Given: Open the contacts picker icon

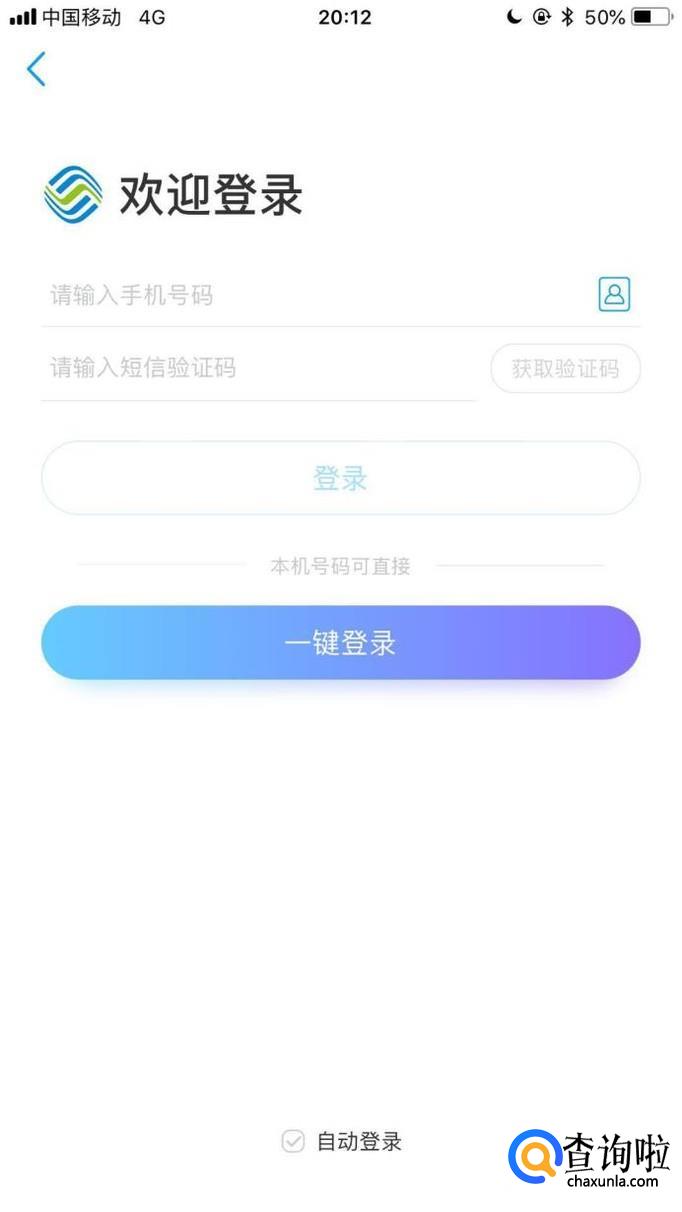Looking at the screenshot, I should 614,294.
